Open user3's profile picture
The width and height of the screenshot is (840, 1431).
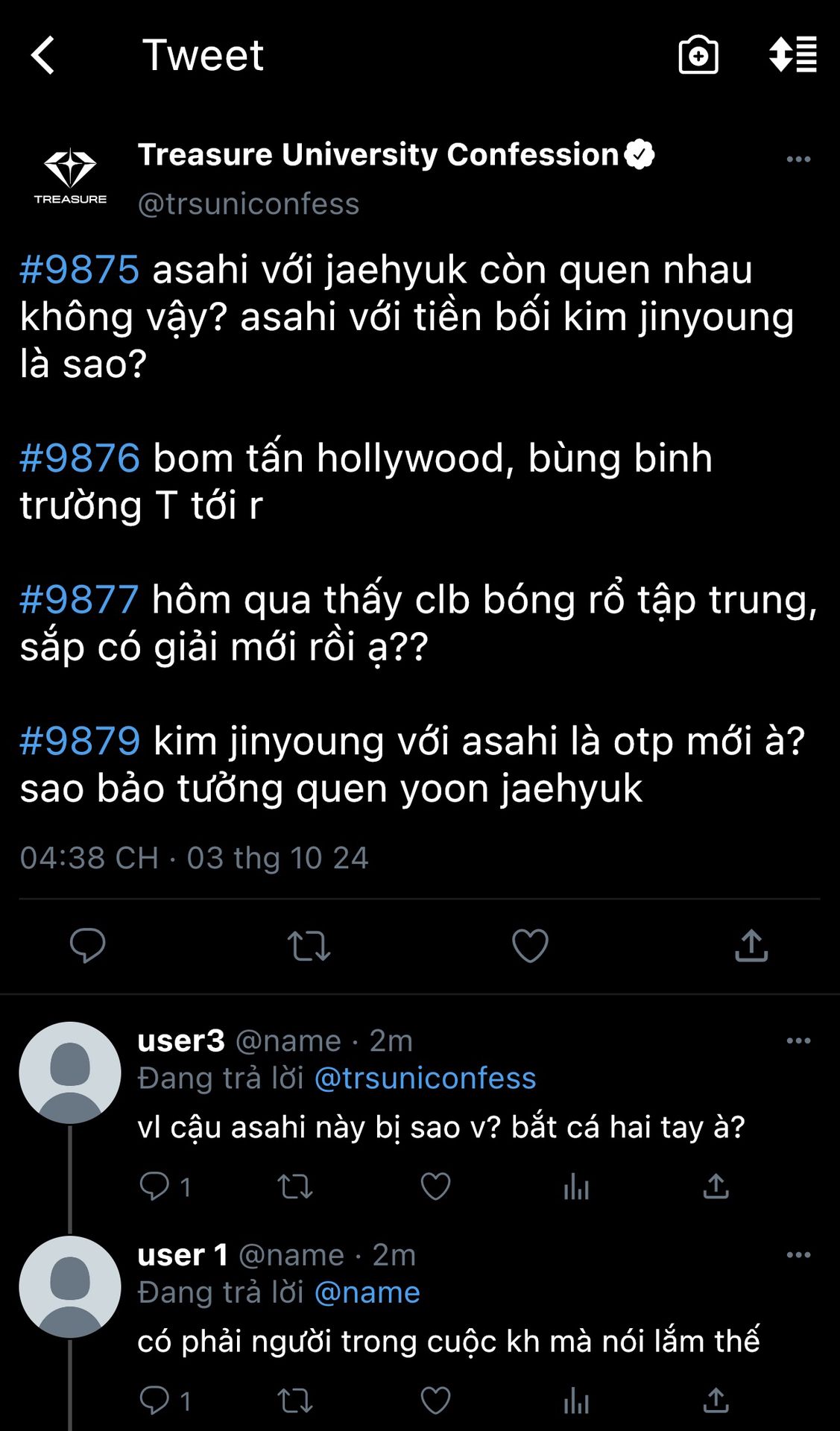[70, 1072]
